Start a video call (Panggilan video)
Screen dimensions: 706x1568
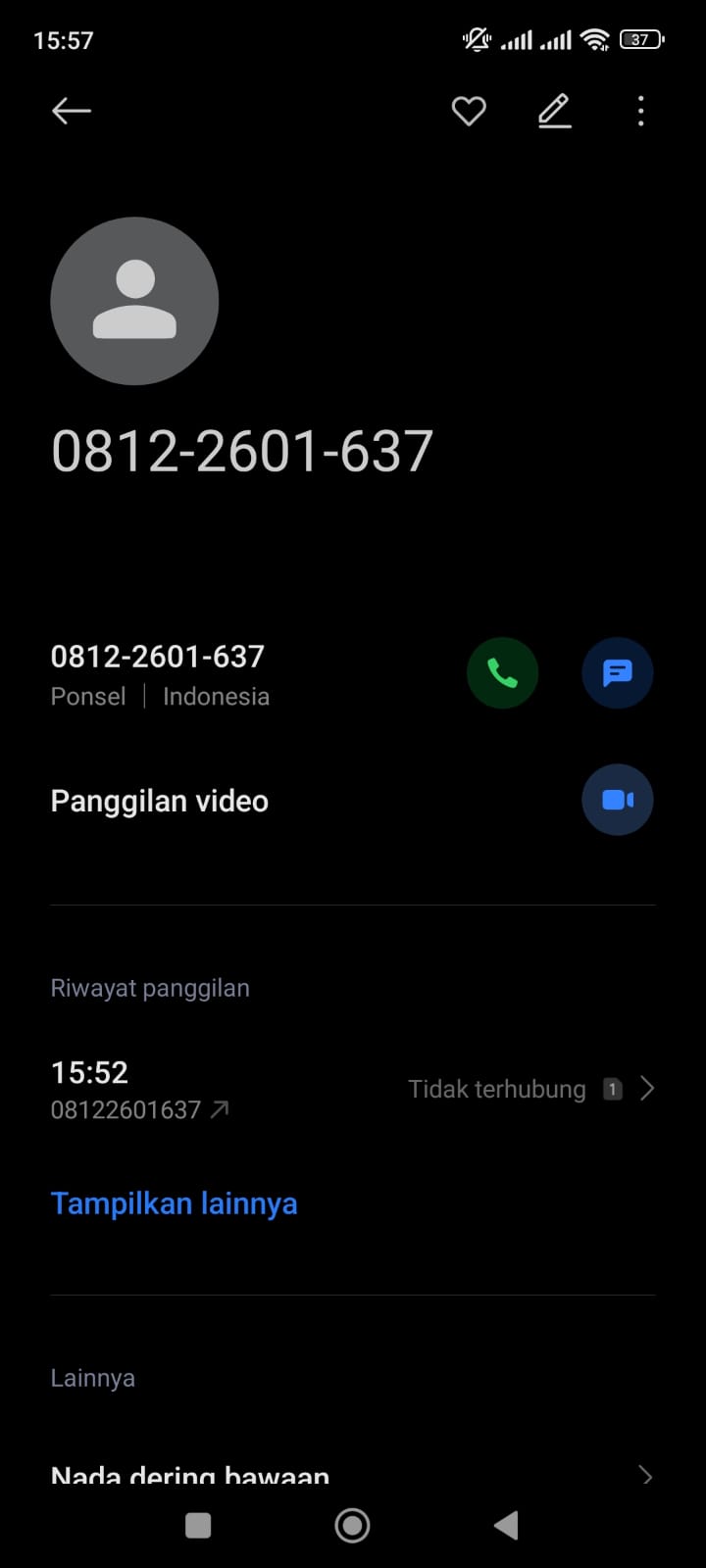click(617, 800)
